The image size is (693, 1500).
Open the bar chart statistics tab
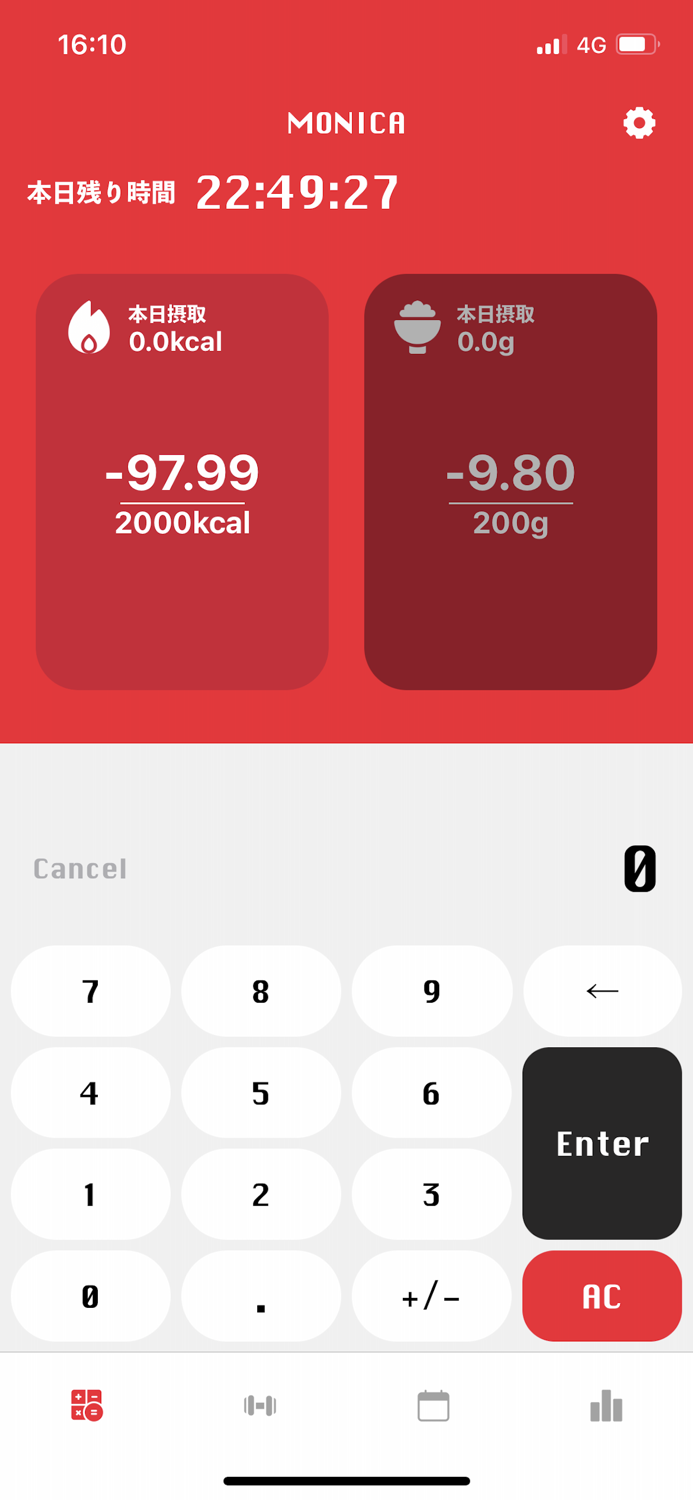(606, 1406)
